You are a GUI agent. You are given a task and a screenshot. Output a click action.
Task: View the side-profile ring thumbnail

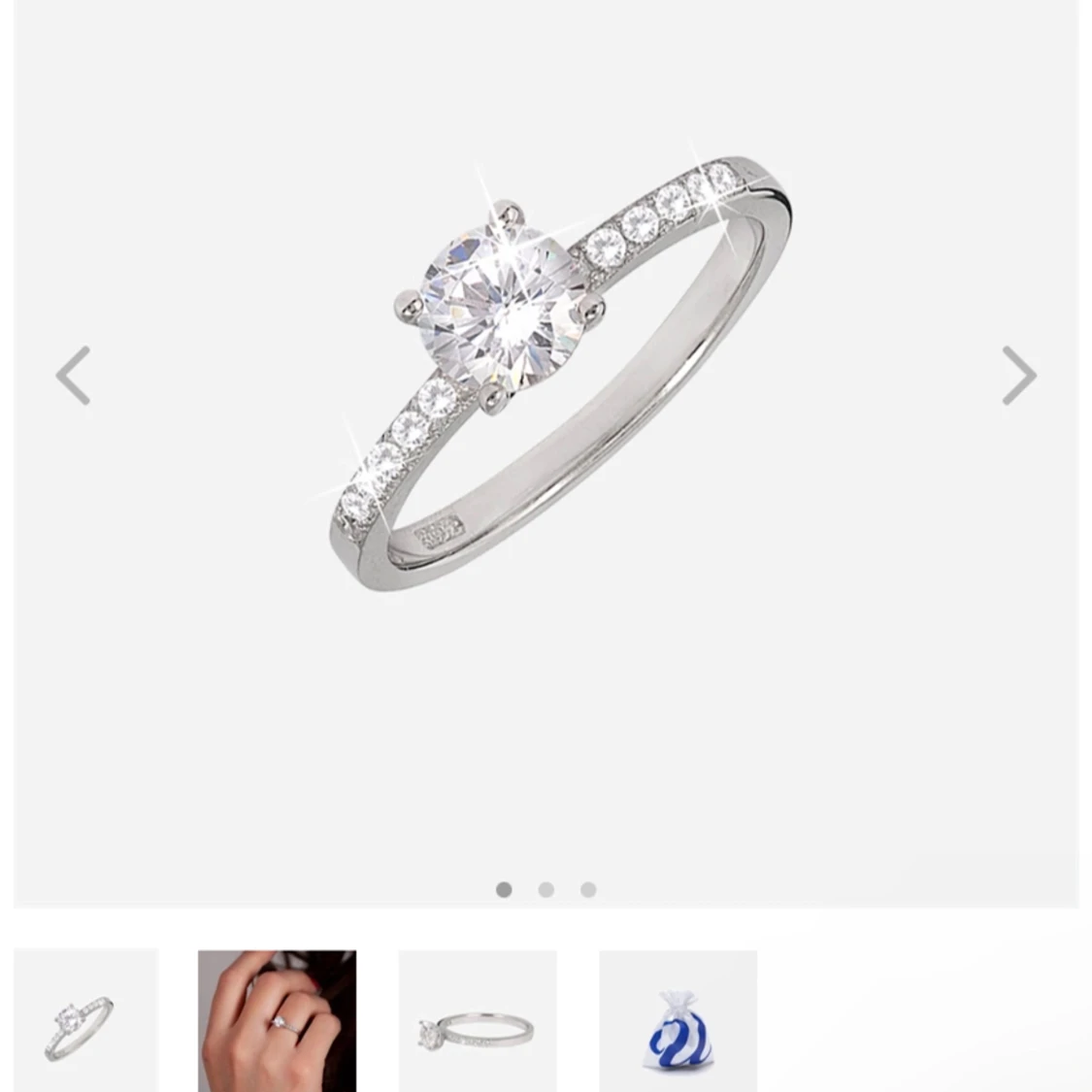478,1021
